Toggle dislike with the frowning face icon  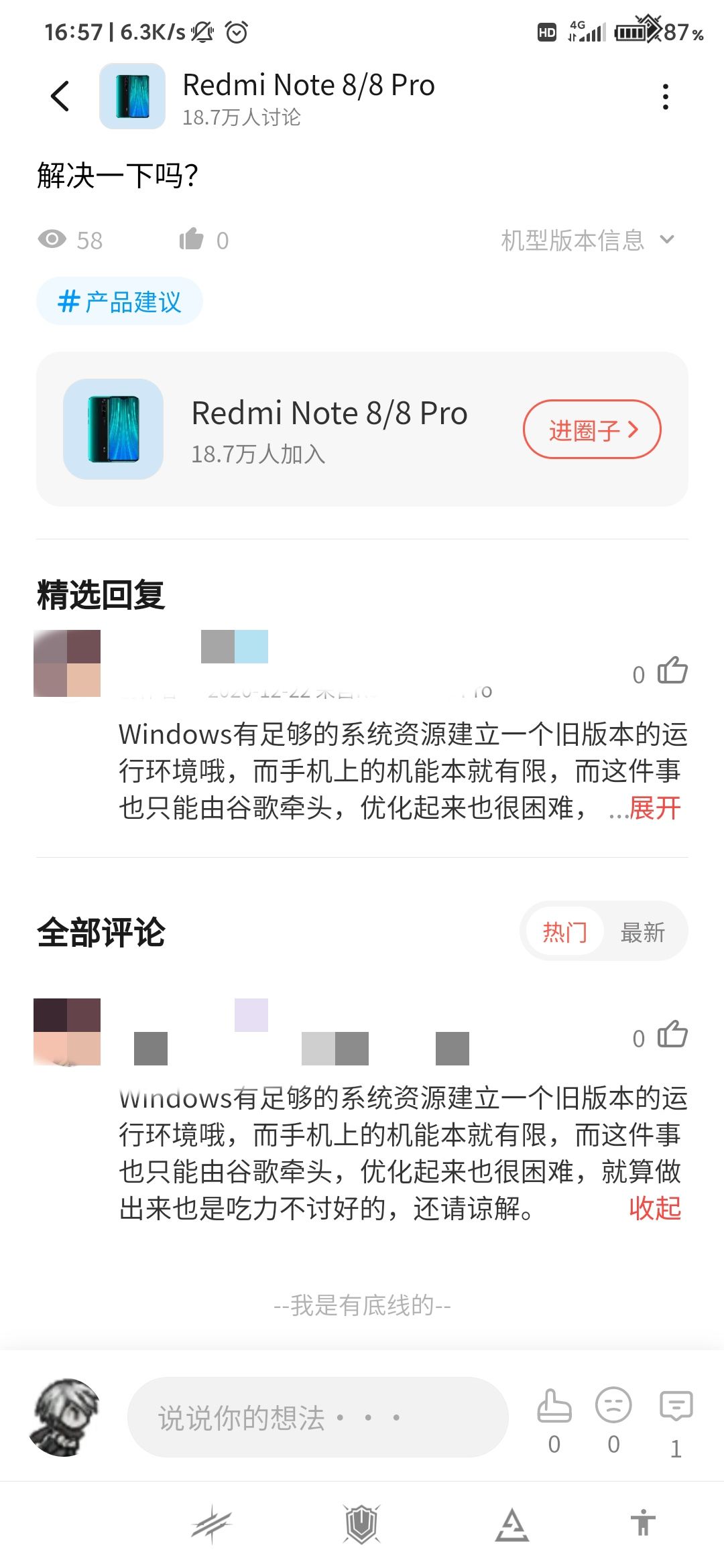click(x=614, y=1409)
